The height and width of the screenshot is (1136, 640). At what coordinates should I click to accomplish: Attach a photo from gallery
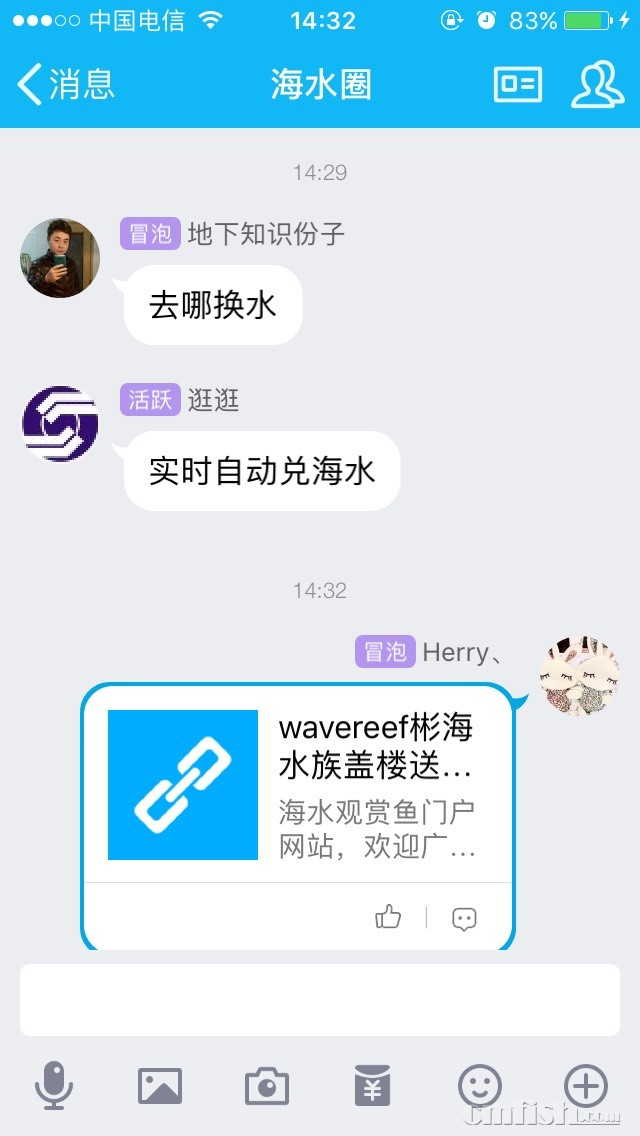pos(160,1086)
